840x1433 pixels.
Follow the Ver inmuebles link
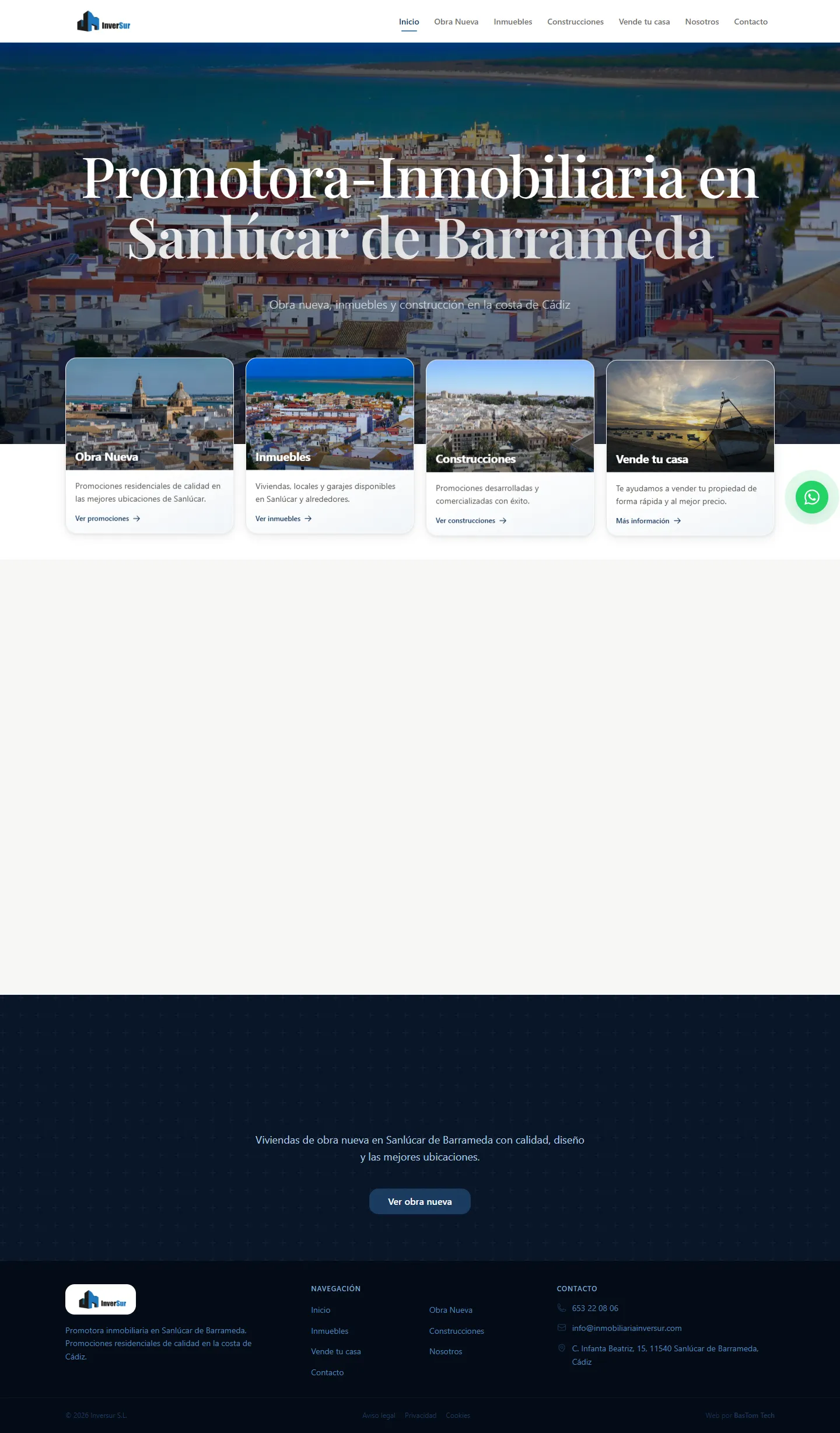pyautogui.click(x=283, y=519)
